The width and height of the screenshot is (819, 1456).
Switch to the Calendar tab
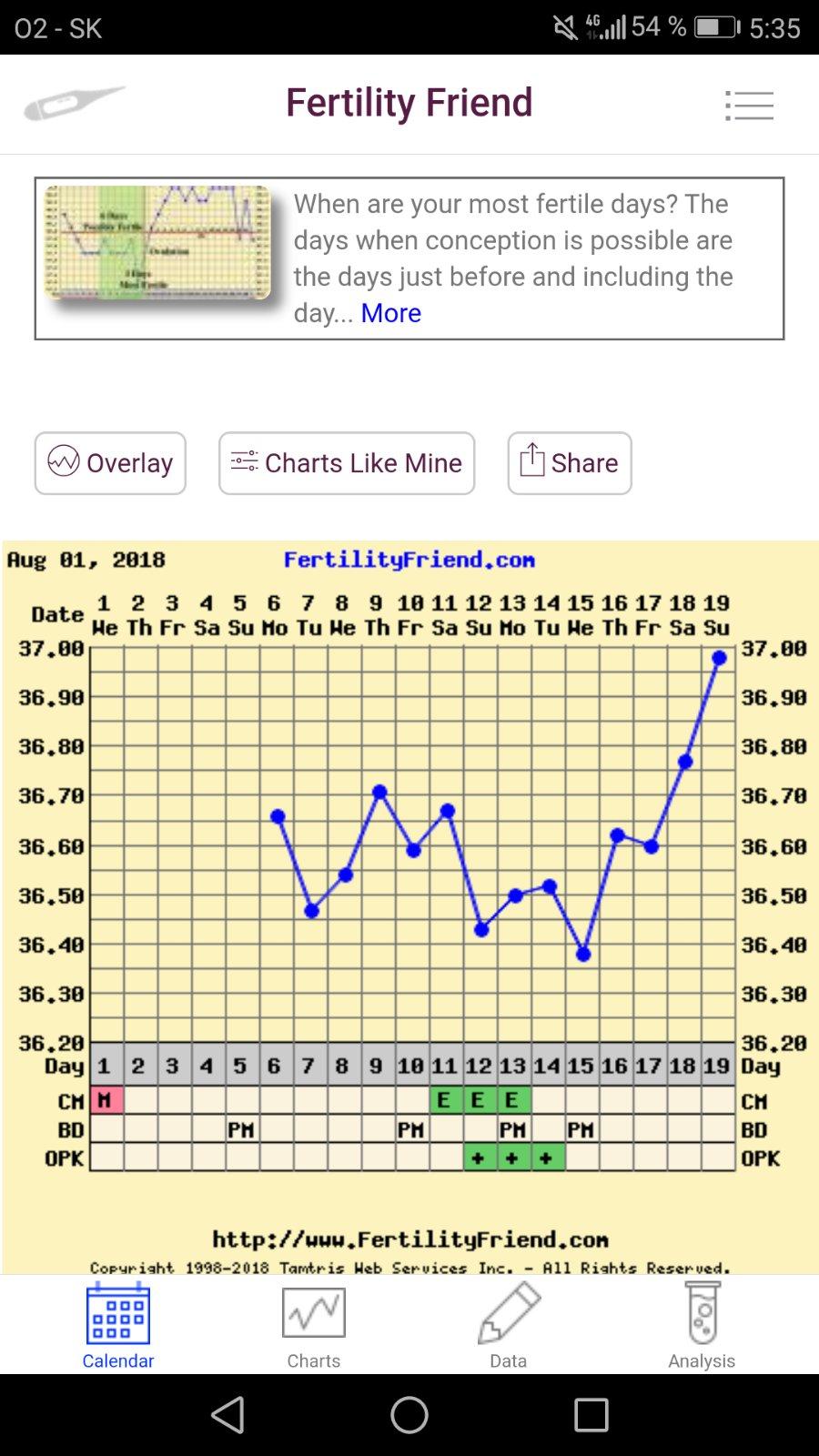[118, 1325]
